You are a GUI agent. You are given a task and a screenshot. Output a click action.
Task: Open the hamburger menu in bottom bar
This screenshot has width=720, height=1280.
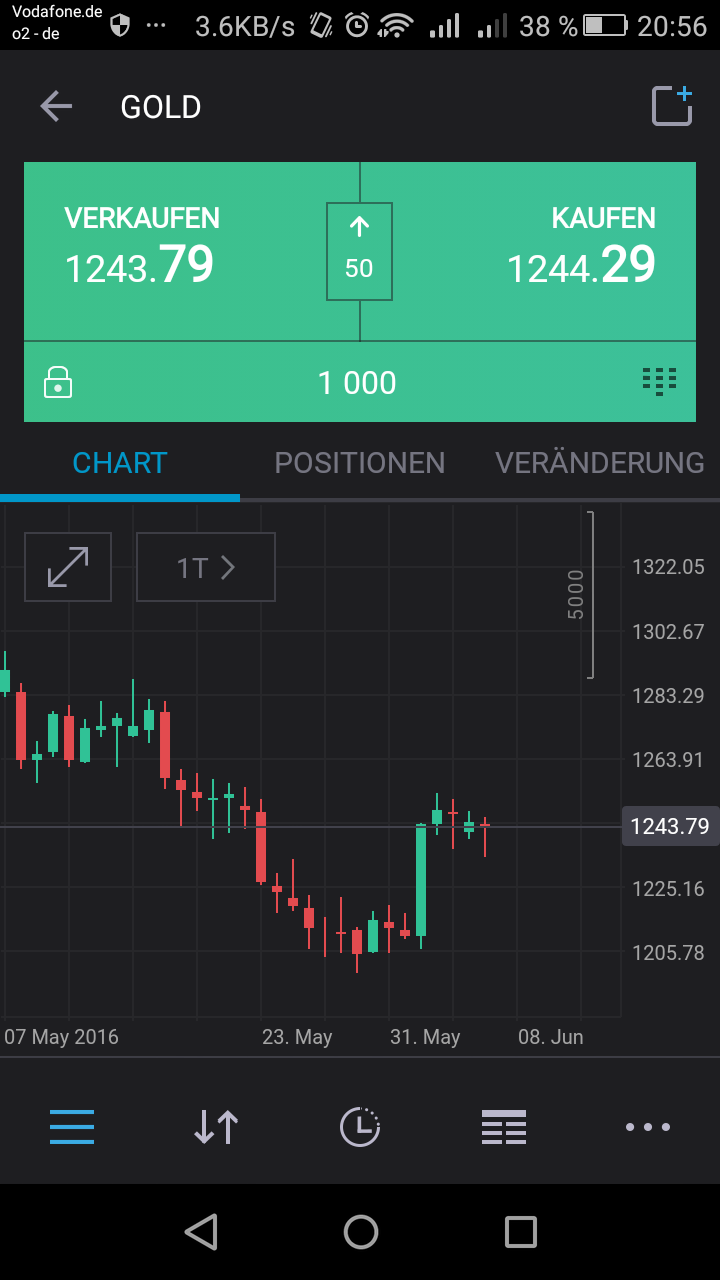pos(72,1127)
